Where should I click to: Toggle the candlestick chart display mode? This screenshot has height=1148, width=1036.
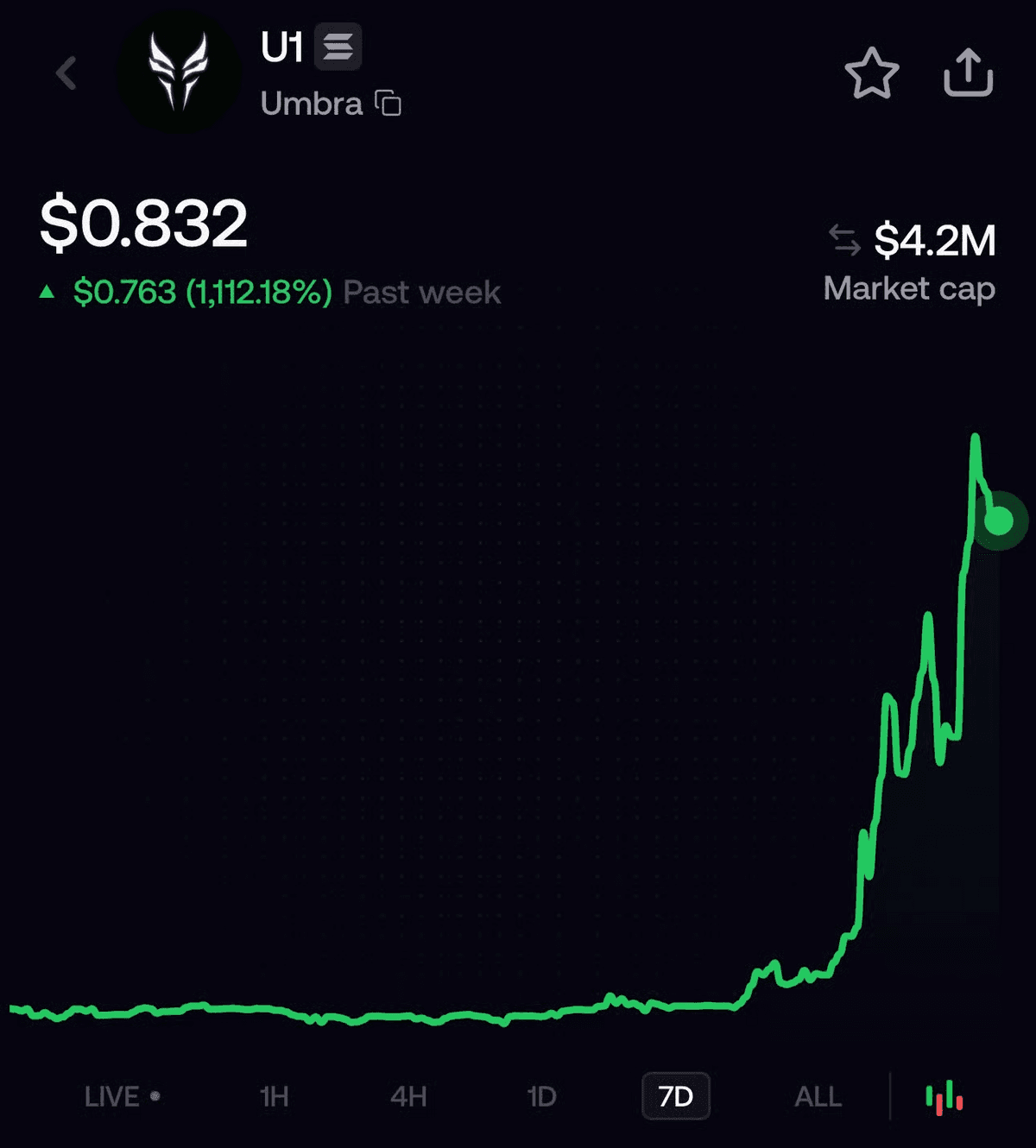[944, 1099]
